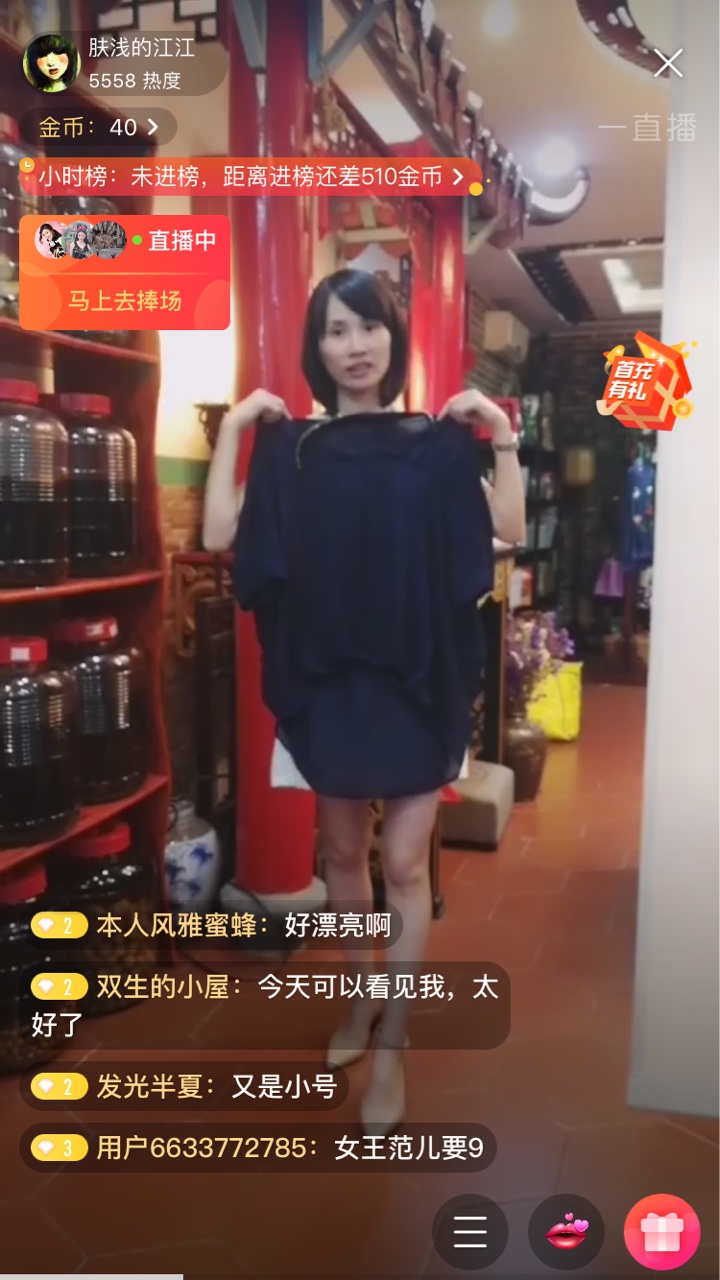720x1280 pixels.
Task: Open the gift box panel
Action: click(662, 1232)
